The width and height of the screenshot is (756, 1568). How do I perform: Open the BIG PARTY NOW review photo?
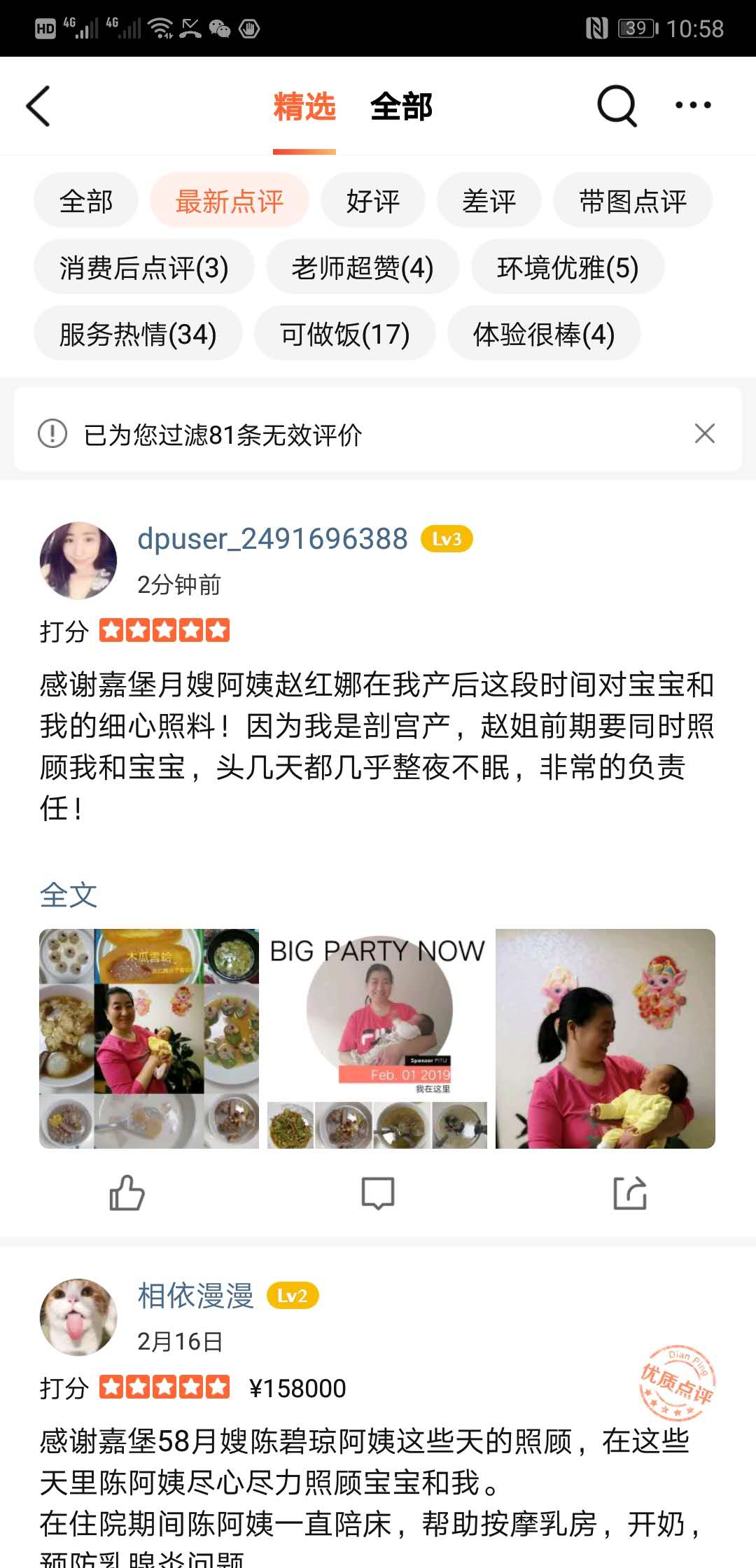[377, 1038]
